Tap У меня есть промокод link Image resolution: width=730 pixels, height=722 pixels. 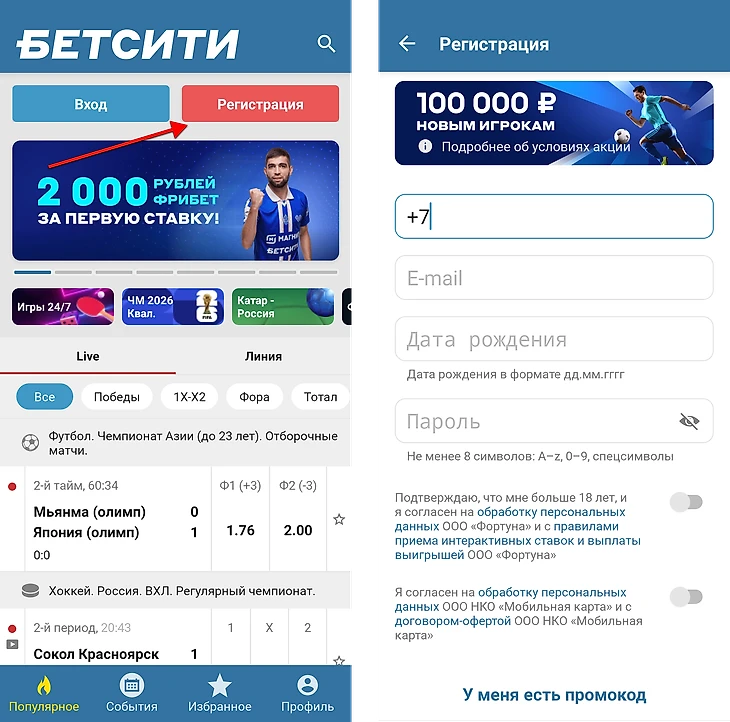[554, 694]
